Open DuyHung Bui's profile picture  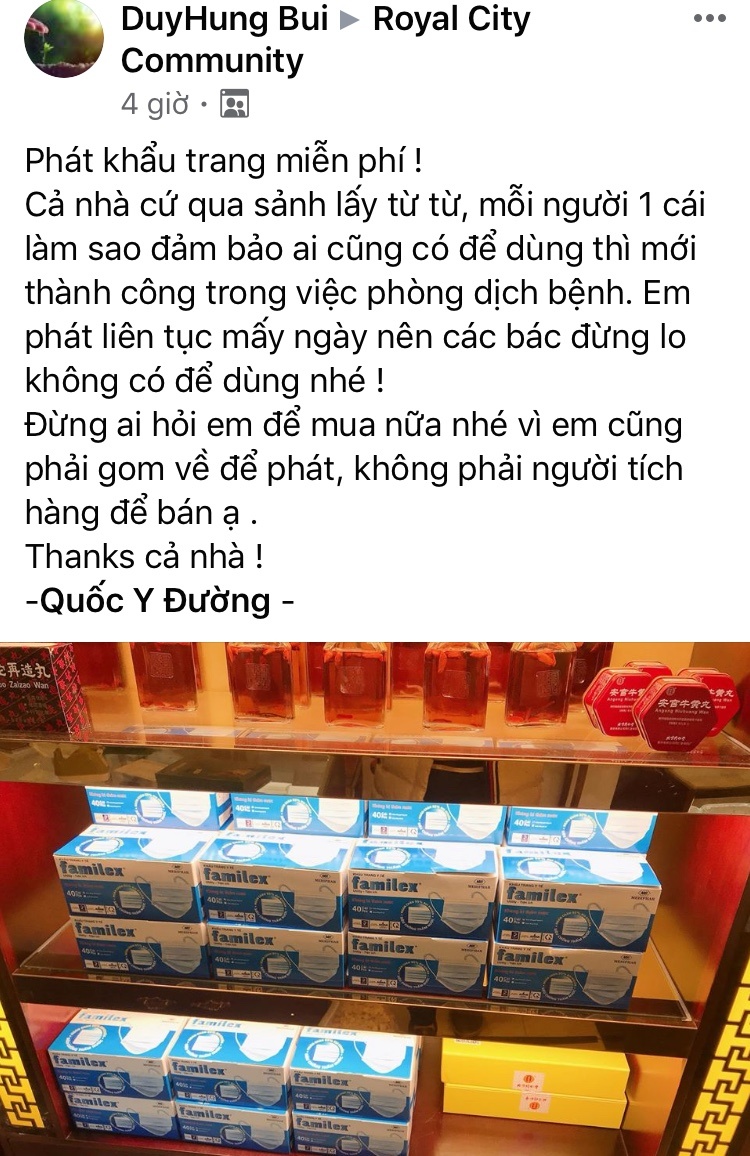point(63,40)
